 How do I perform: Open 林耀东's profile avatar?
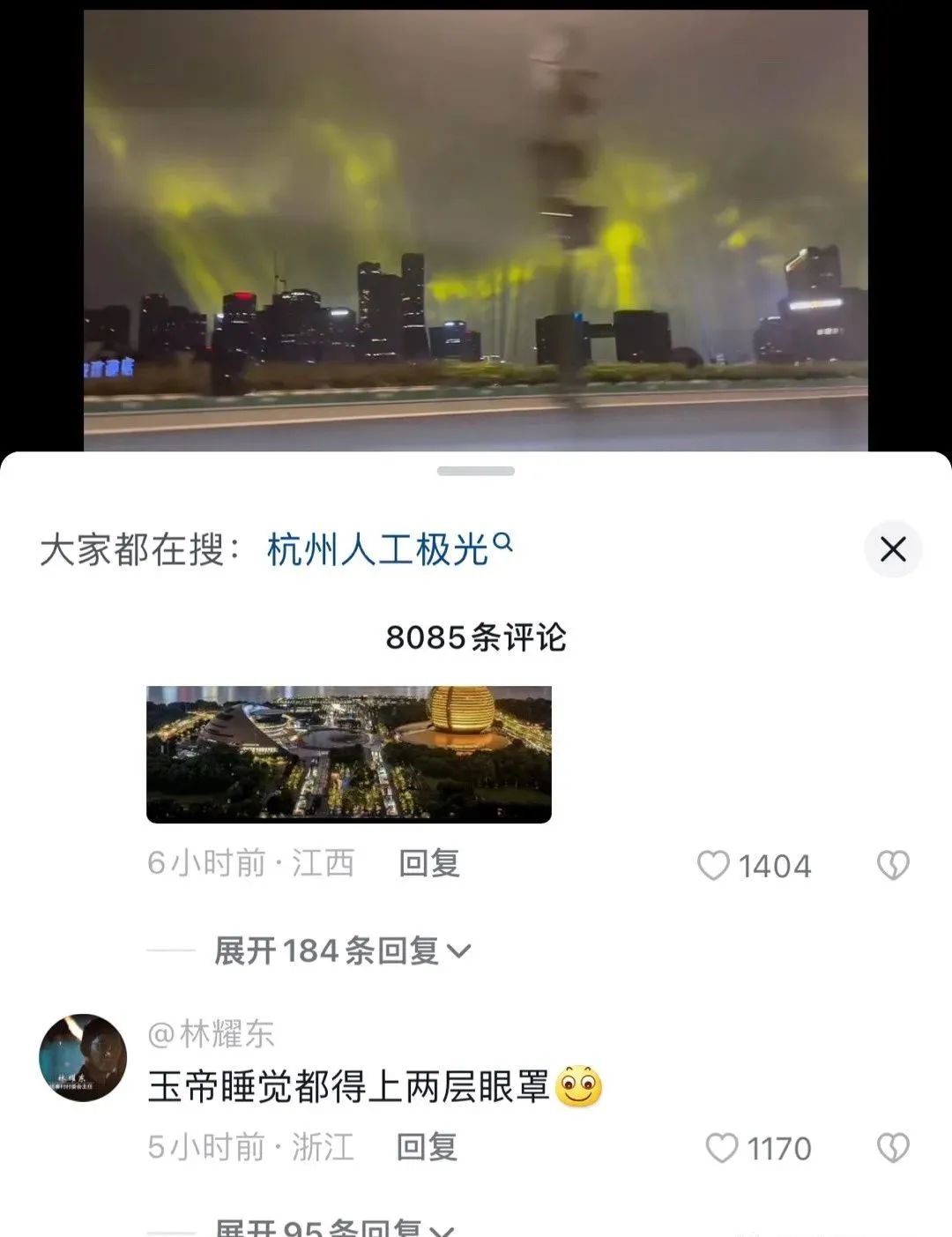point(83,1057)
